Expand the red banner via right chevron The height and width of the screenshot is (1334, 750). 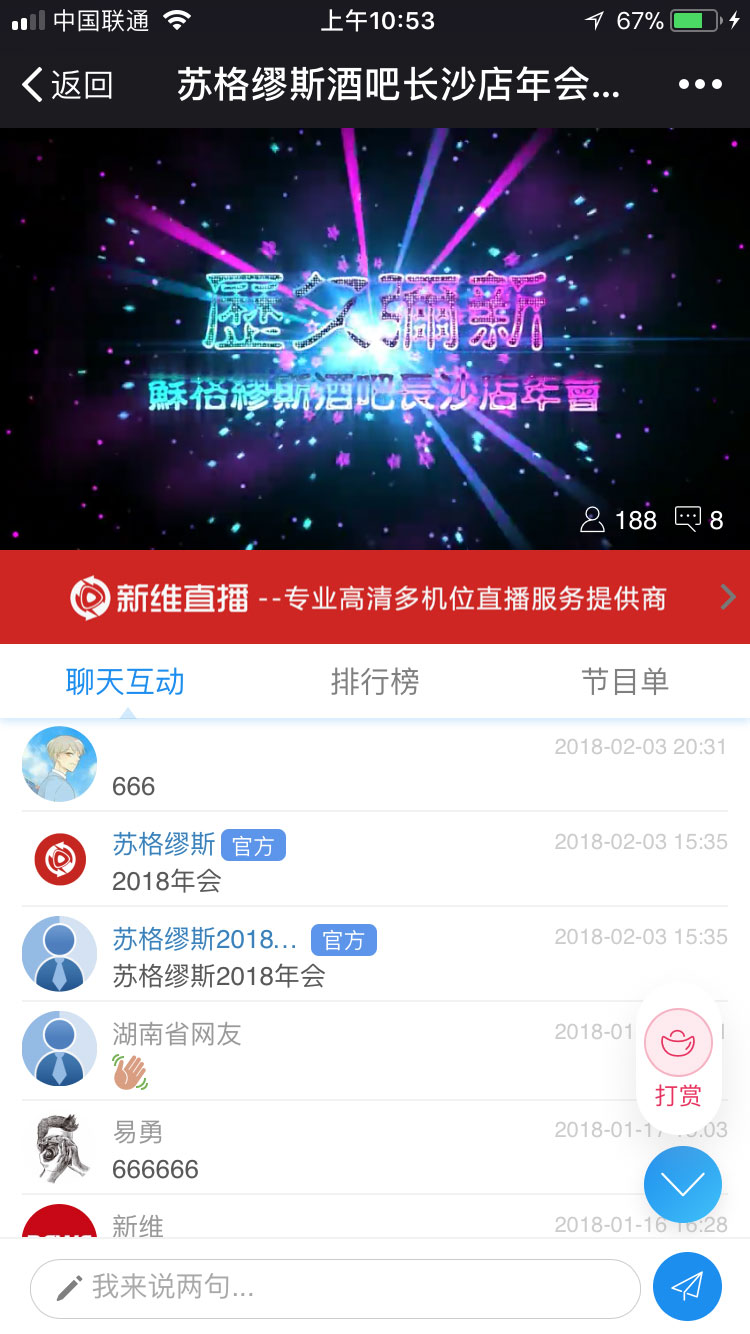tap(729, 597)
